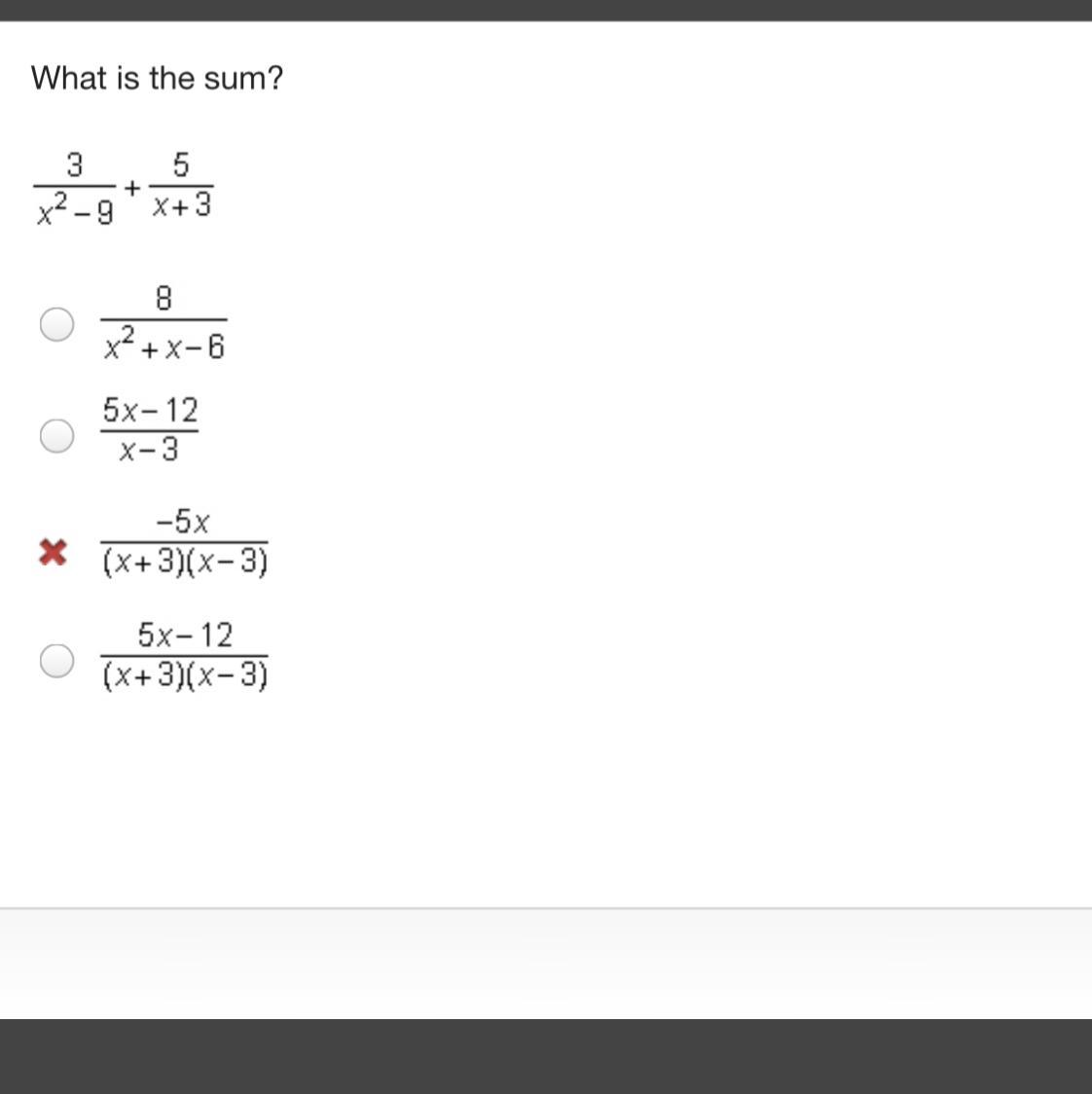The image size is (1092, 1094).
Task: Choose the answer 5x−12 over x−3
Action: click(x=56, y=436)
